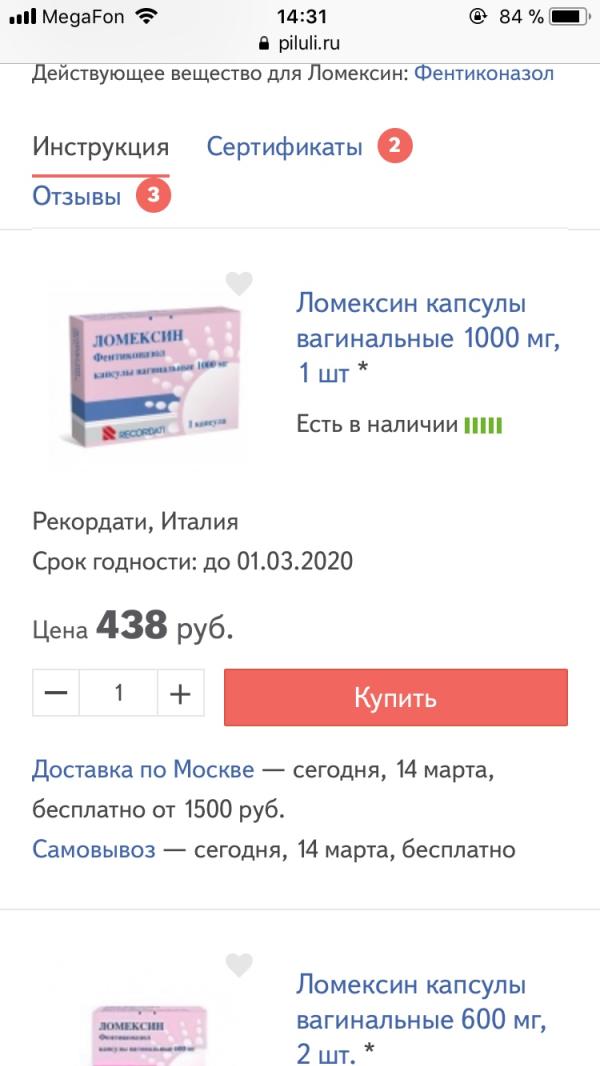Screen dimensions: 600x1066
Task: Decrease quantity with the minus button
Action: point(57,694)
